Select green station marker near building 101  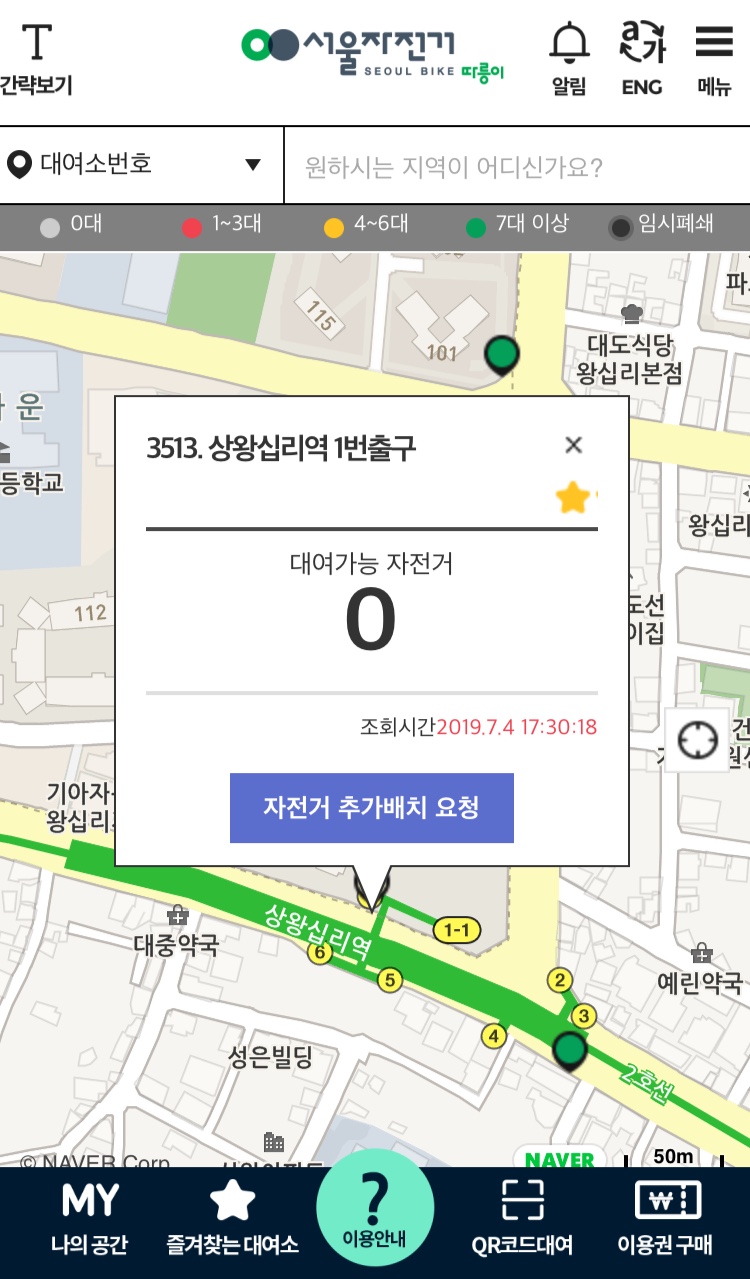502,354
